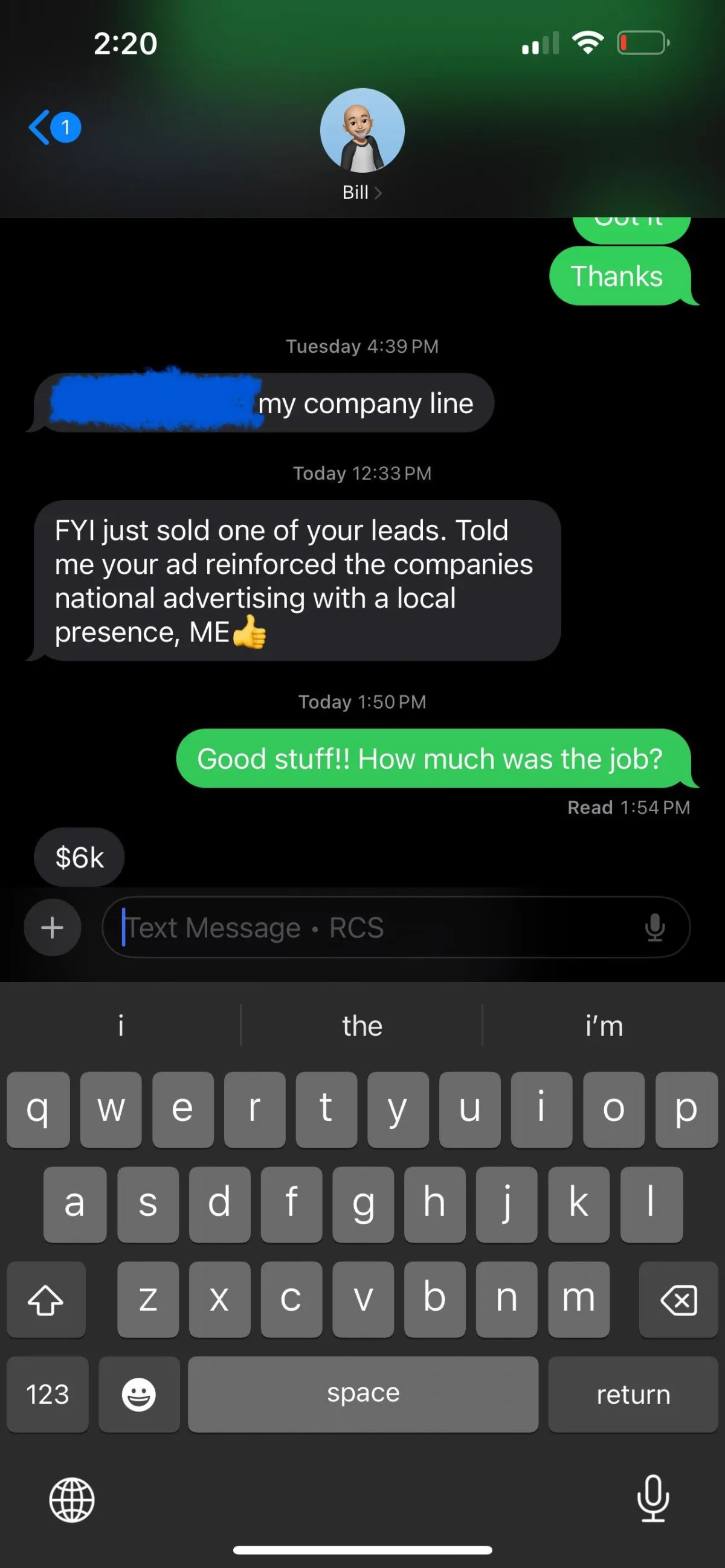The width and height of the screenshot is (725, 1568).
Task: Open the emoji keyboard
Action: pos(139,1394)
